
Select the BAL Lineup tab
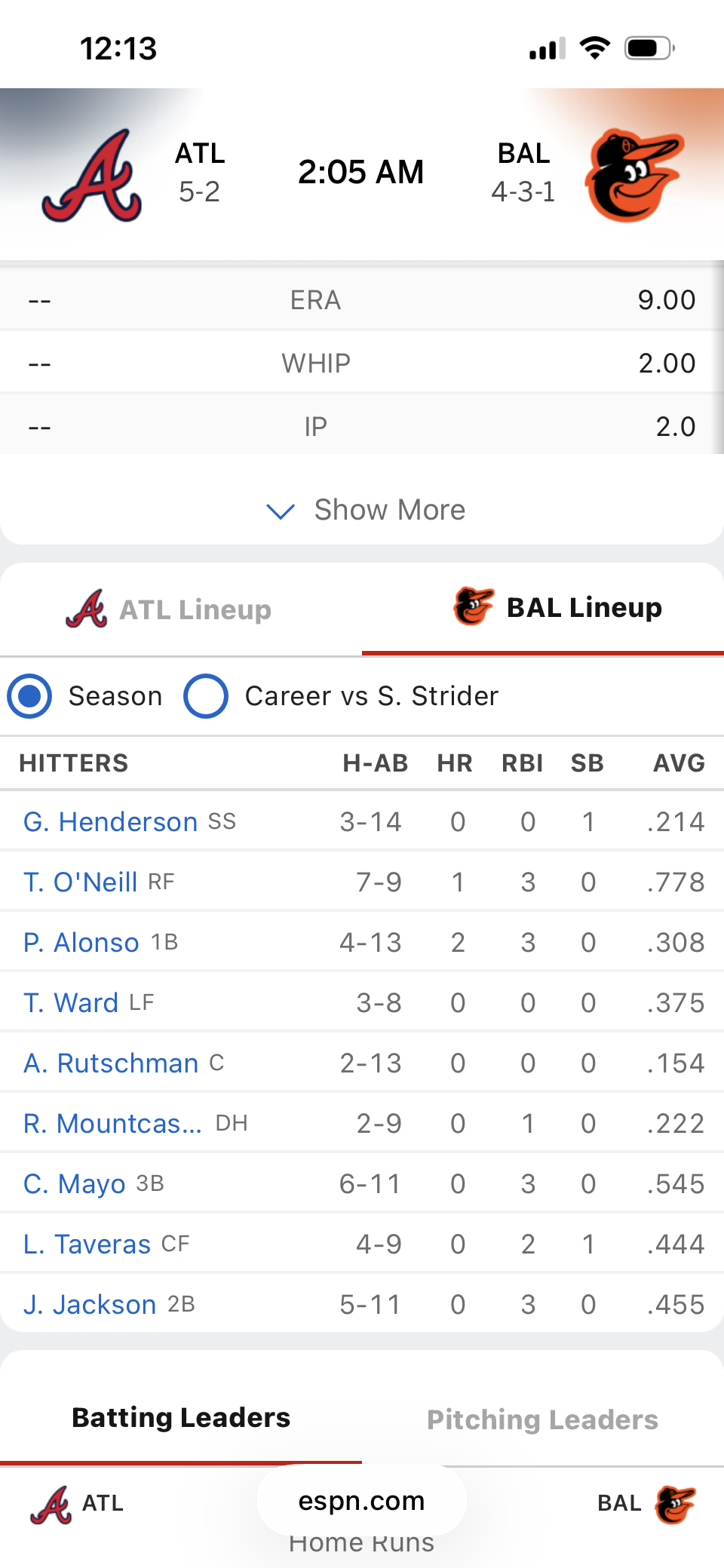[557, 608]
